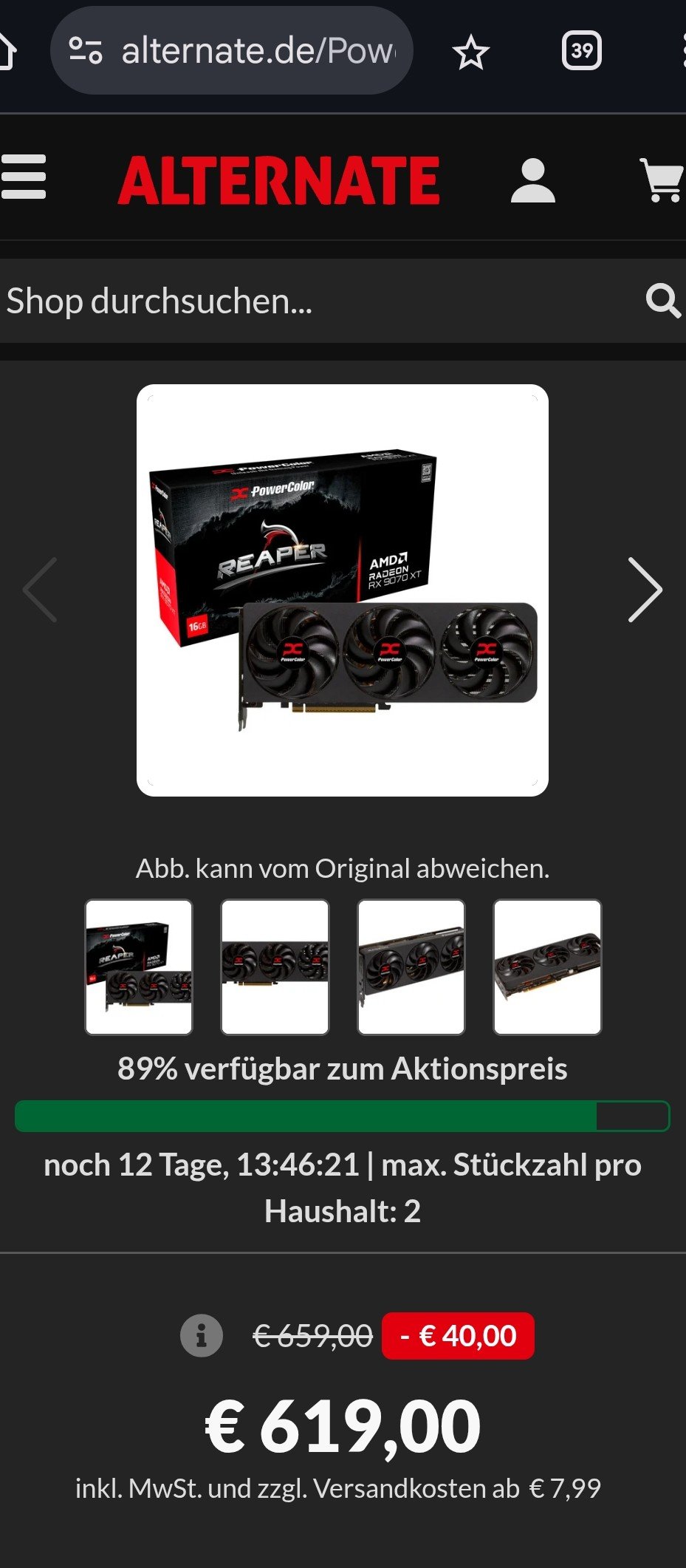Open the browser tab switcher
The width and height of the screenshot is (686, 1568).
582,51
